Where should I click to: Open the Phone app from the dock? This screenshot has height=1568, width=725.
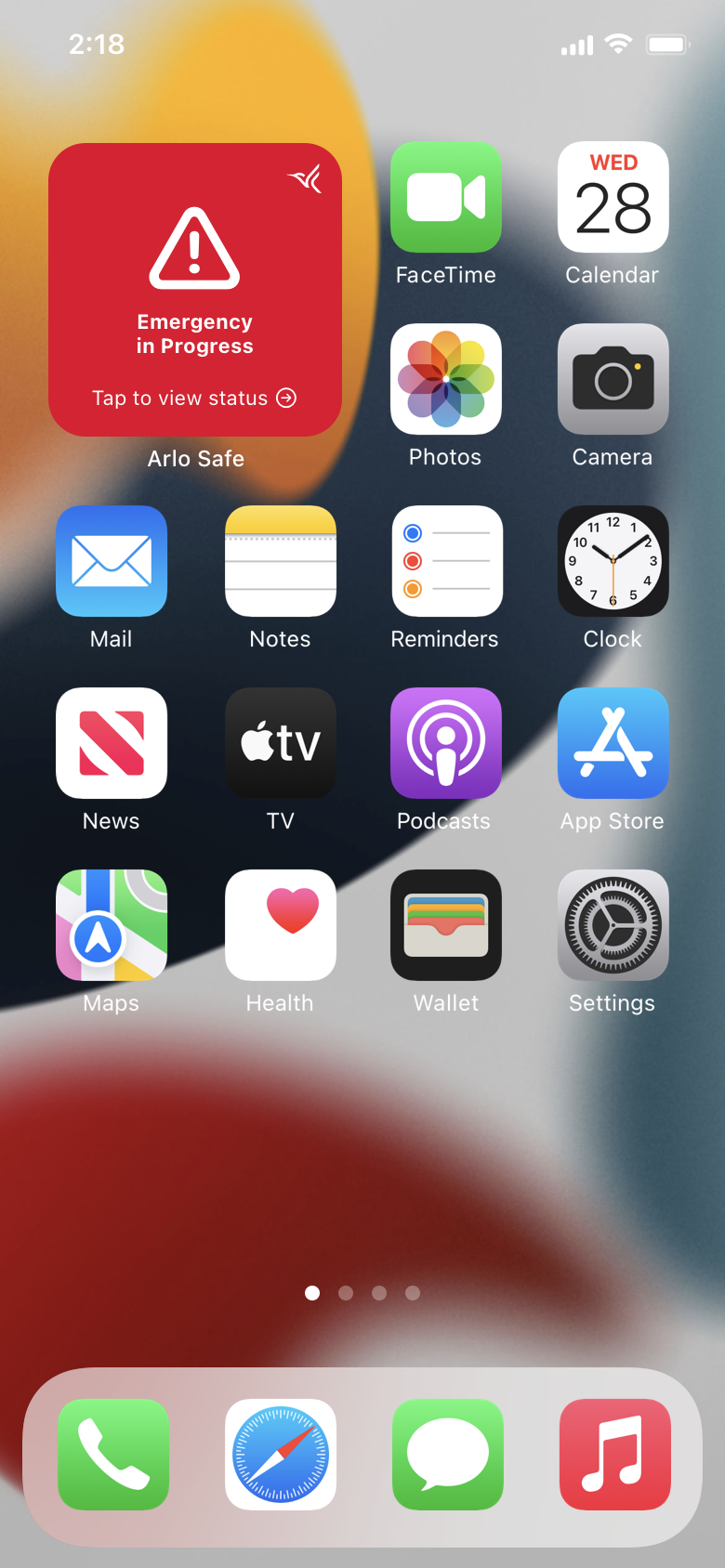click(x=113, y=1454)
